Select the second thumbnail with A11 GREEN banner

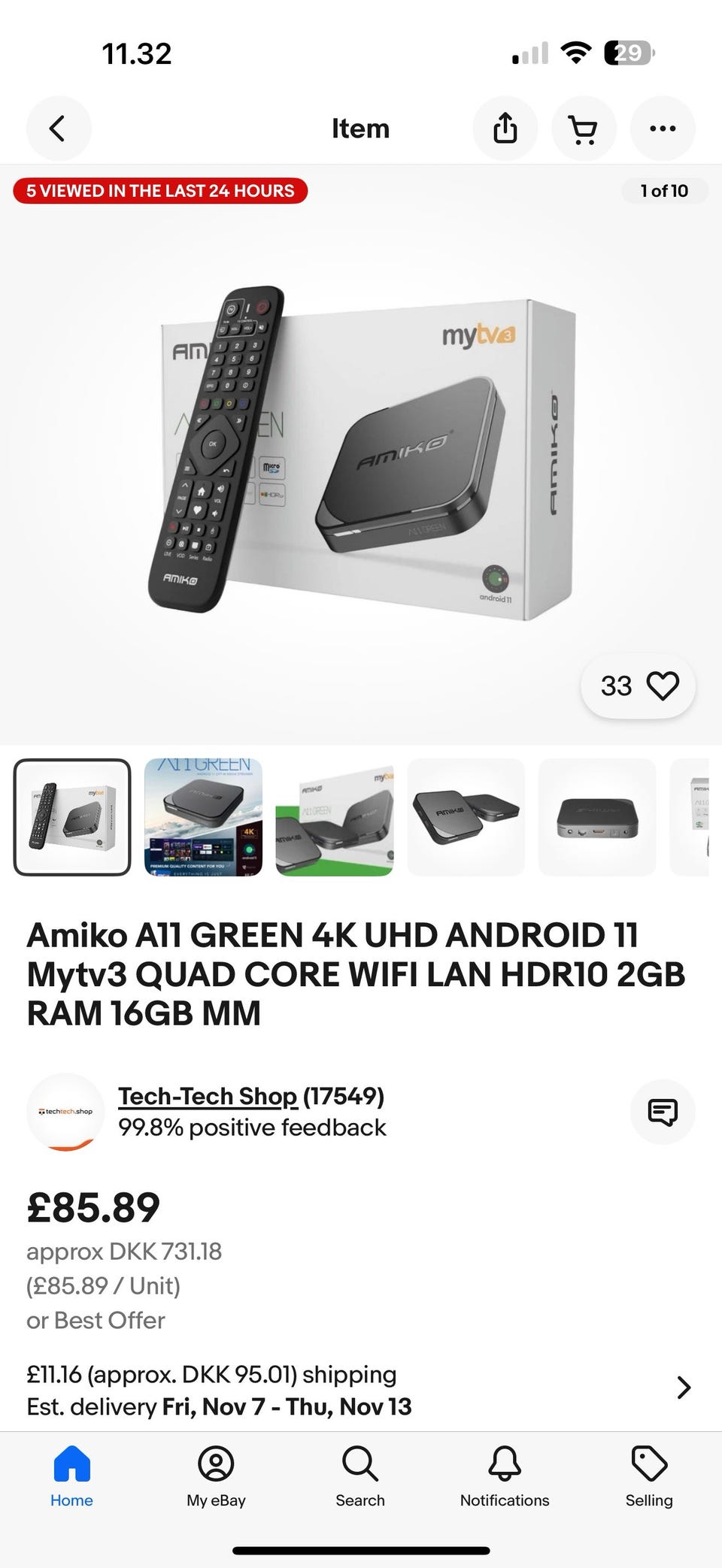click(x=203, y=817)
